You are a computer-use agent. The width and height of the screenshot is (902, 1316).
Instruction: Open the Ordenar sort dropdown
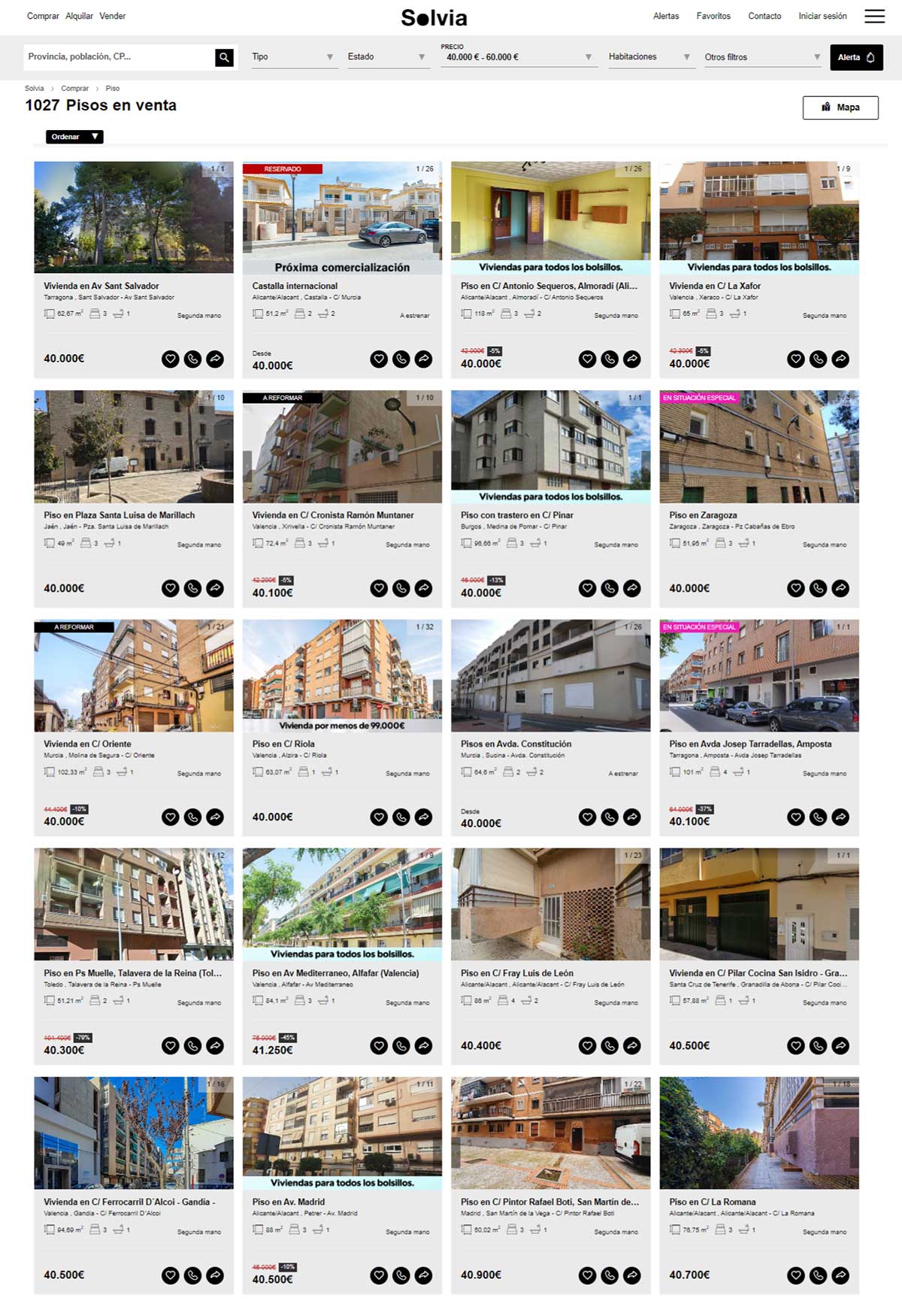coord(74,137)
